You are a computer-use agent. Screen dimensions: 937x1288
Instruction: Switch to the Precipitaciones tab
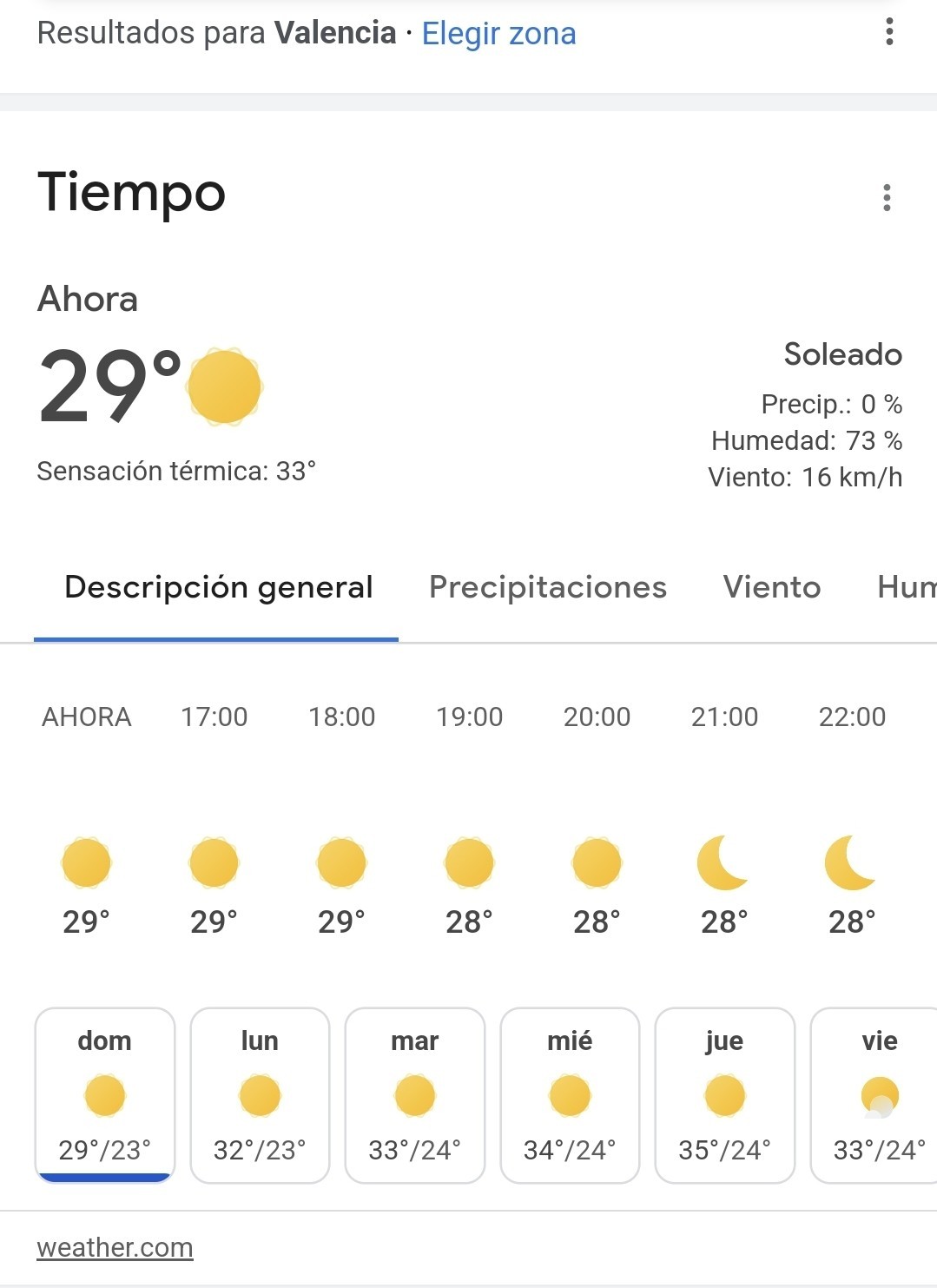(548, 587)
